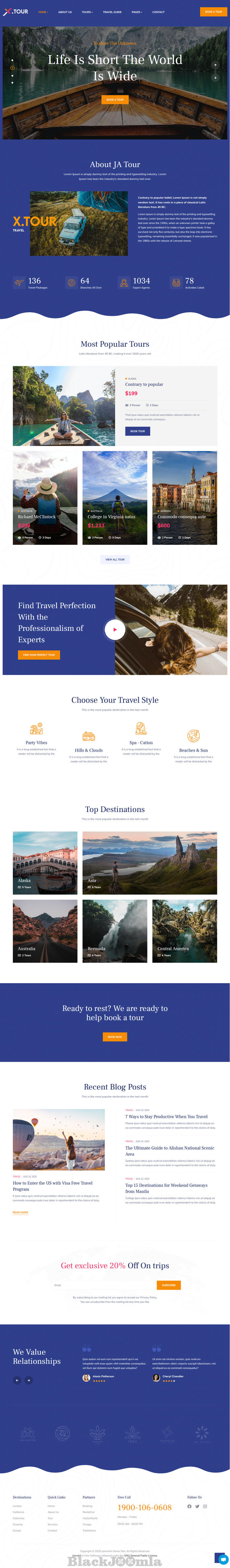Show next testimonial with right arrow
Screen dimensions: 230x1568
pos(29,1380)
